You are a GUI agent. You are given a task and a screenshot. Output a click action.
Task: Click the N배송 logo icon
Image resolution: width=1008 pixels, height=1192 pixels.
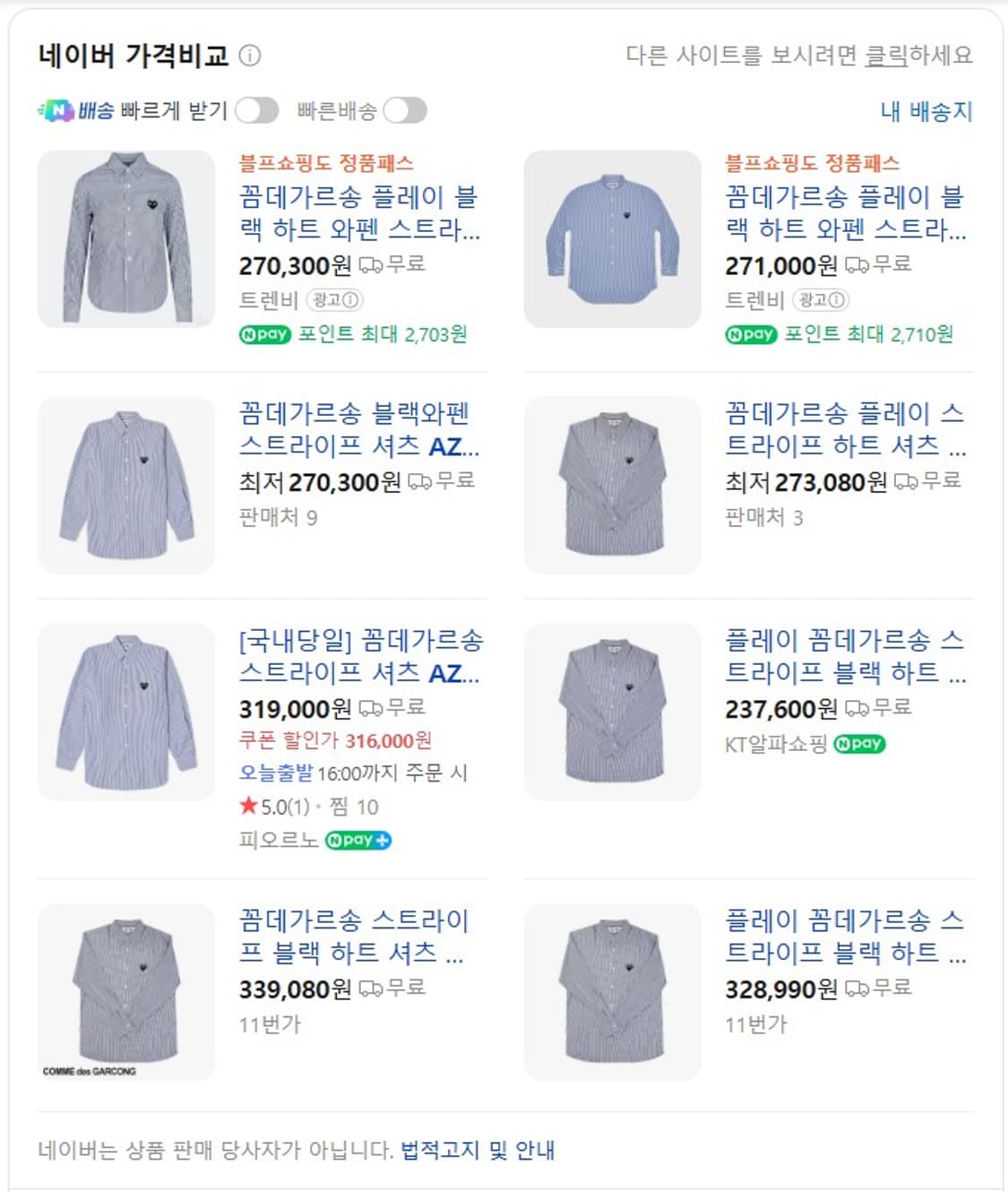coord(57,109)
